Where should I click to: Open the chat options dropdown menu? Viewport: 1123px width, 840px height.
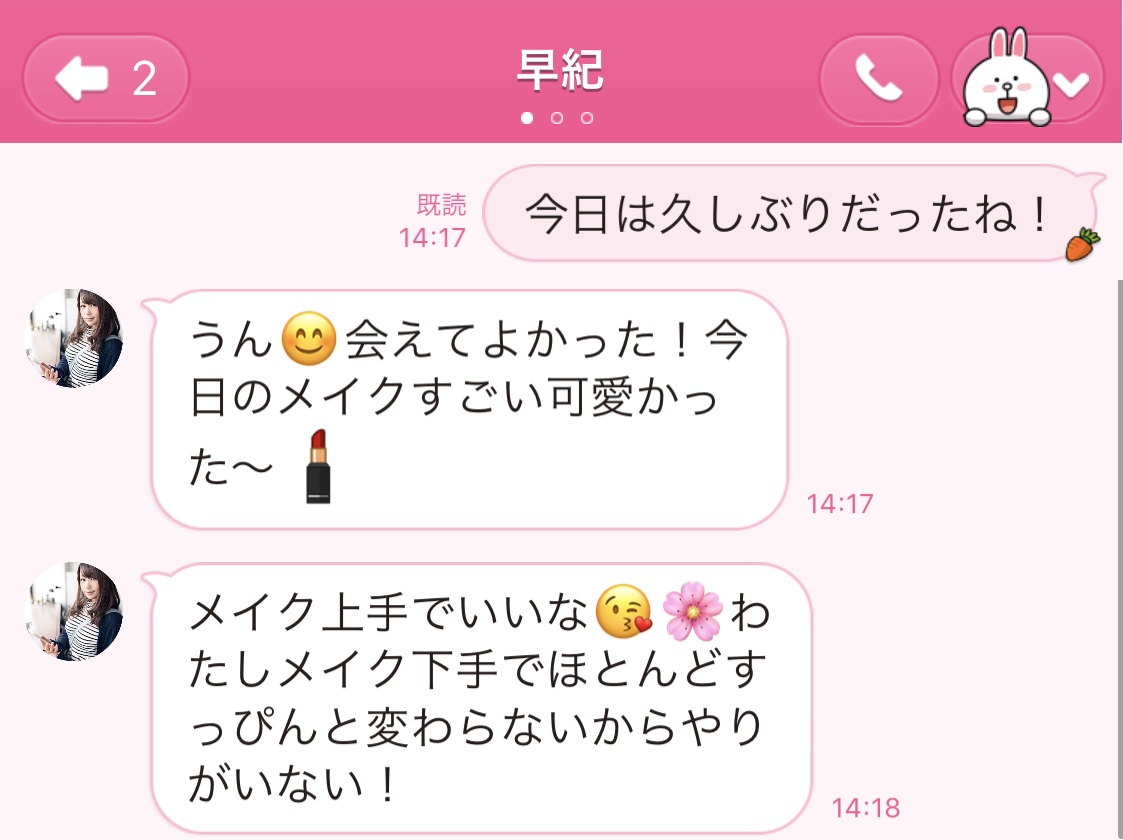1071,84
